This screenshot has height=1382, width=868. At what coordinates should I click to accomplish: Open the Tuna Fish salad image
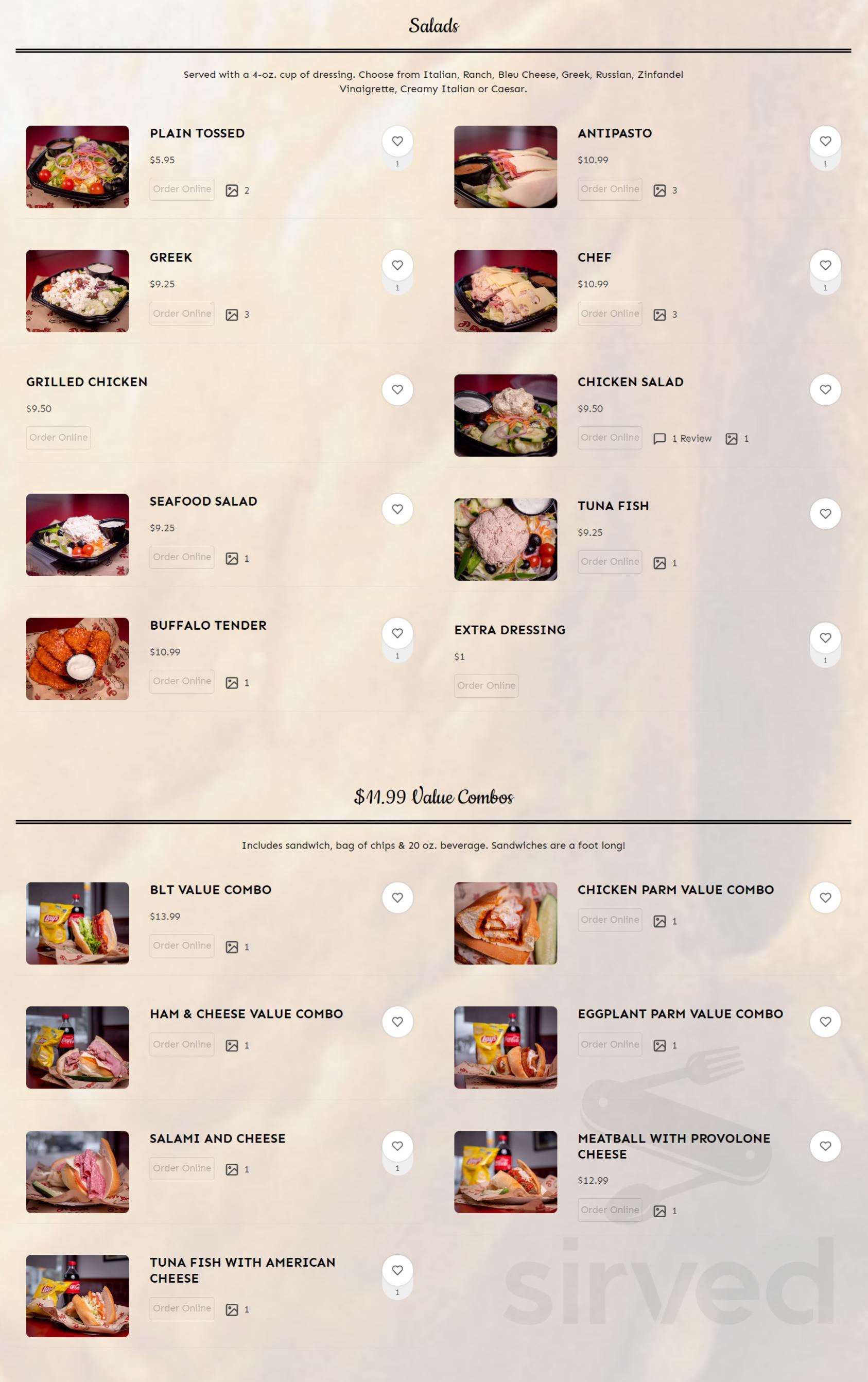505,539
